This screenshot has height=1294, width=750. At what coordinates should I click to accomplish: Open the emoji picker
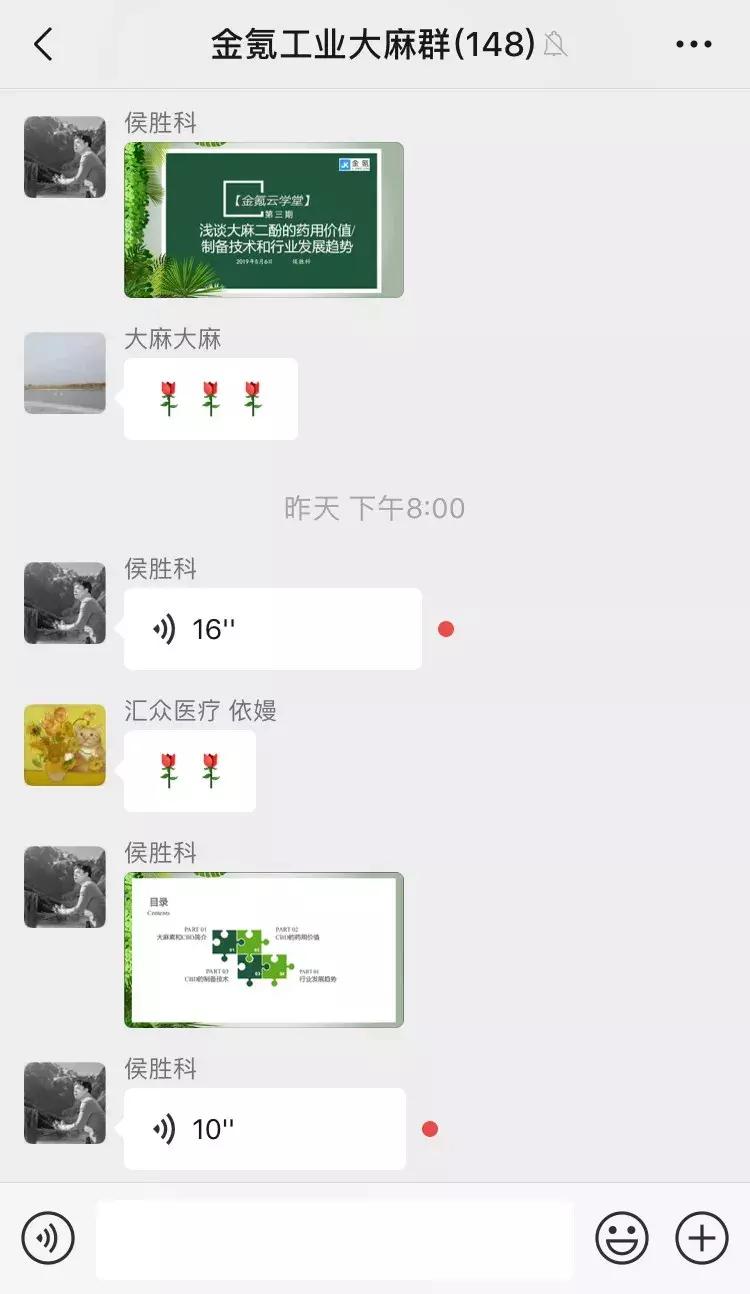621,1238
